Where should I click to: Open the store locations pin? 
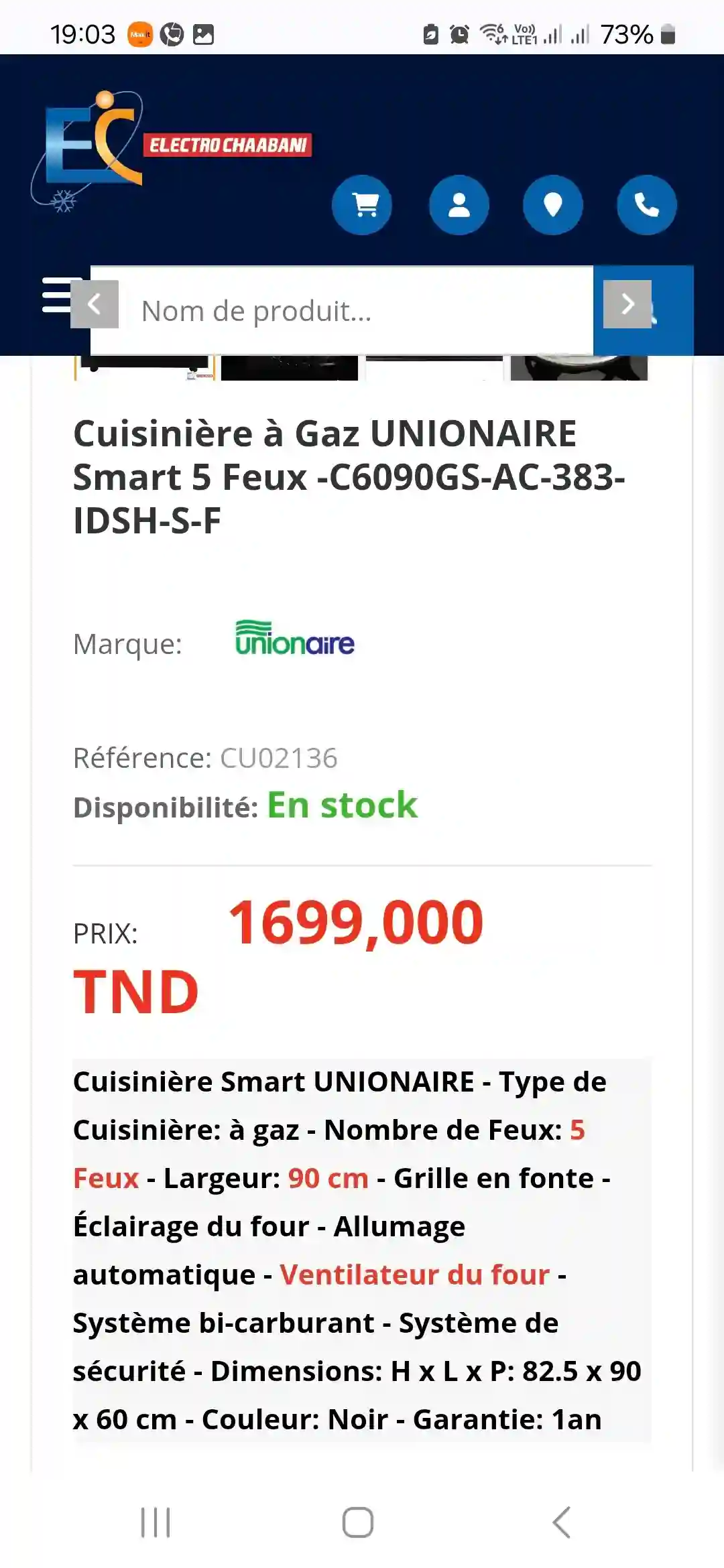click(x=552, y=205)
